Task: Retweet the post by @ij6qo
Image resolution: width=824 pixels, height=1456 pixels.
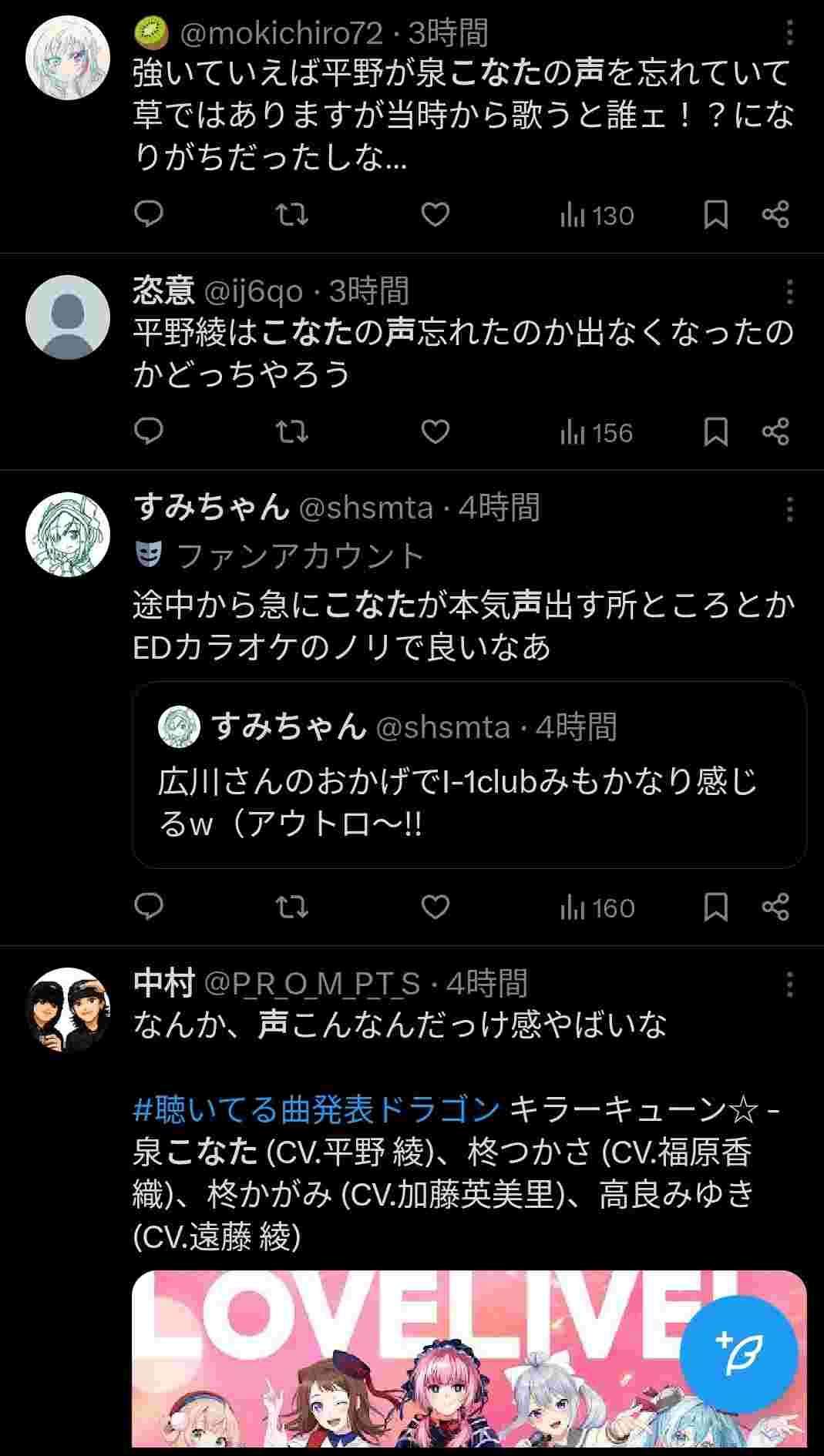Action: 292,431
